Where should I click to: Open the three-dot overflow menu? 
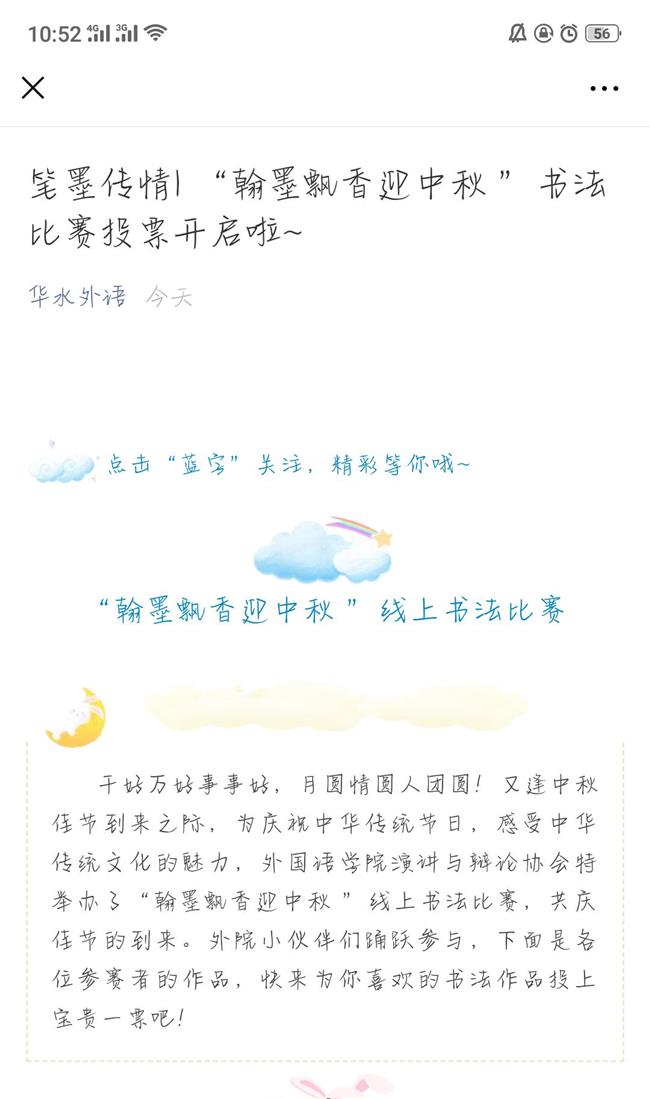pos(604,88)
